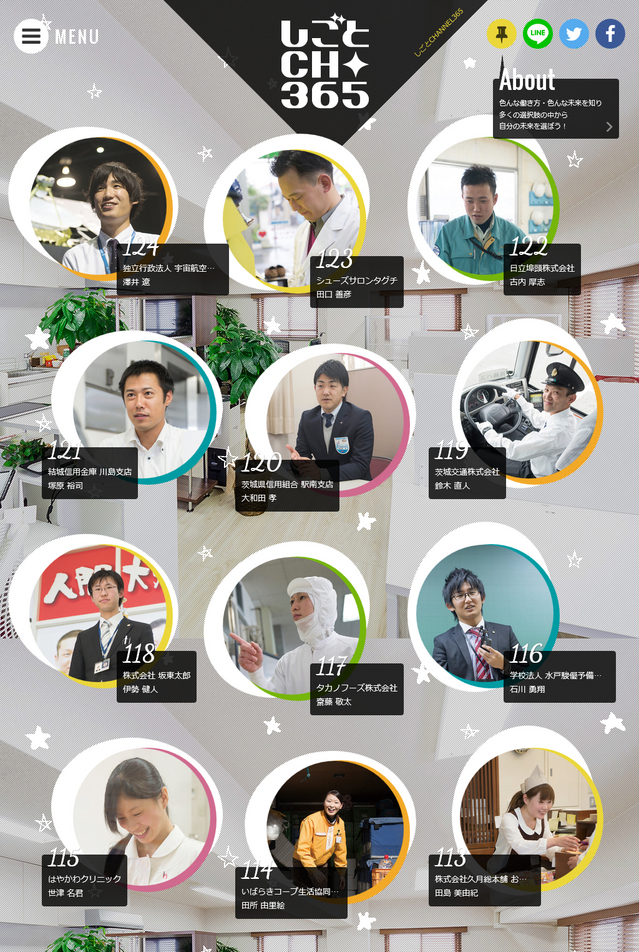Share on Twitter
This screenshot has height=952, width=639.
coord(574,34)
